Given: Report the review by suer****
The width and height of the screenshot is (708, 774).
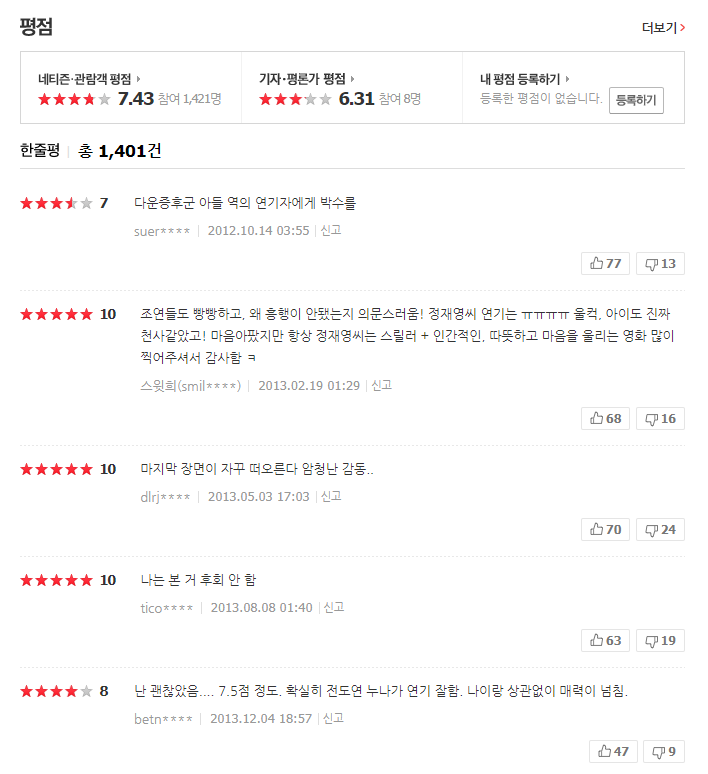Looking at the screenshot, I should [x=331, y=231].
